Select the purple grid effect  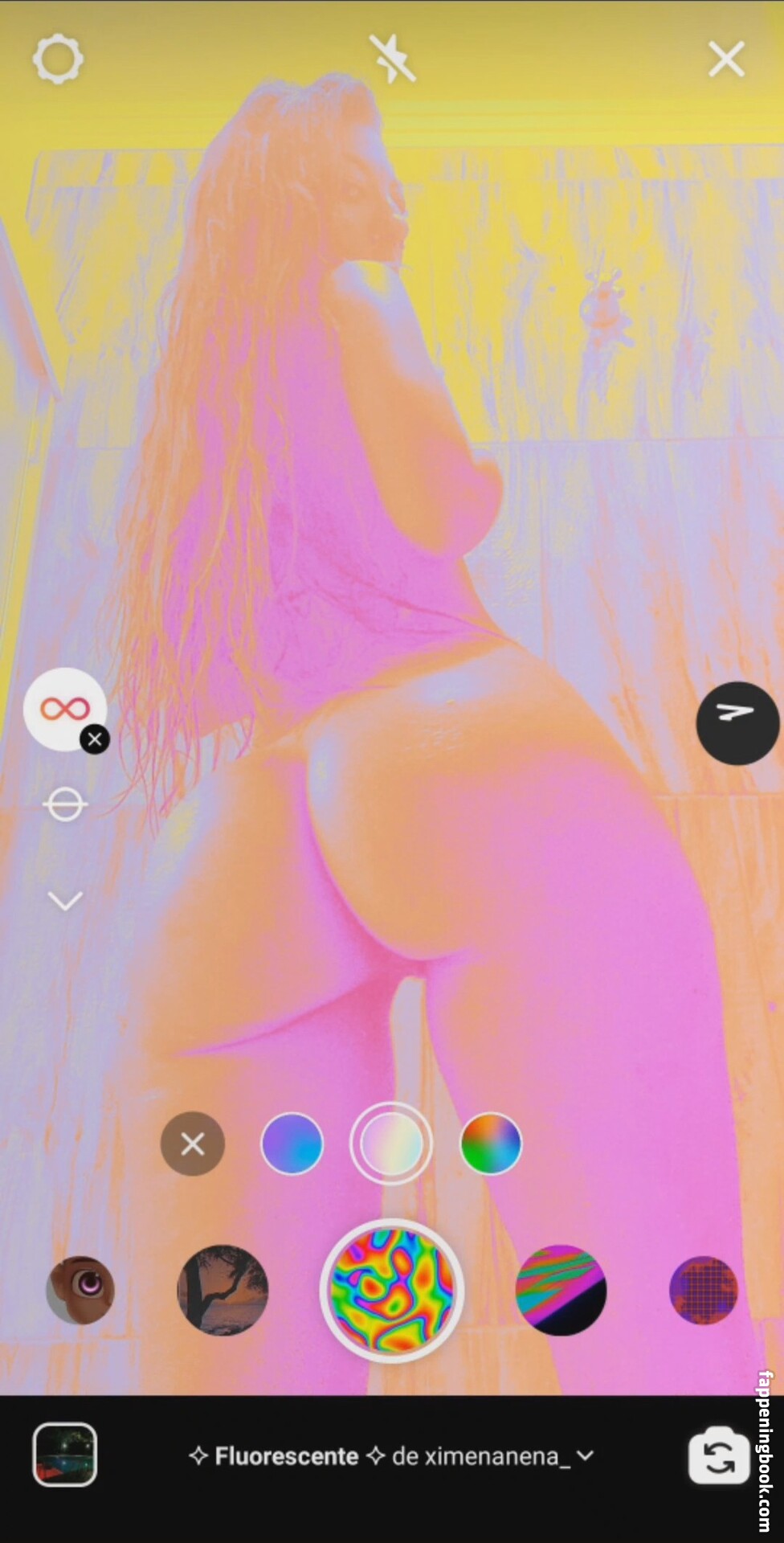704,1291
